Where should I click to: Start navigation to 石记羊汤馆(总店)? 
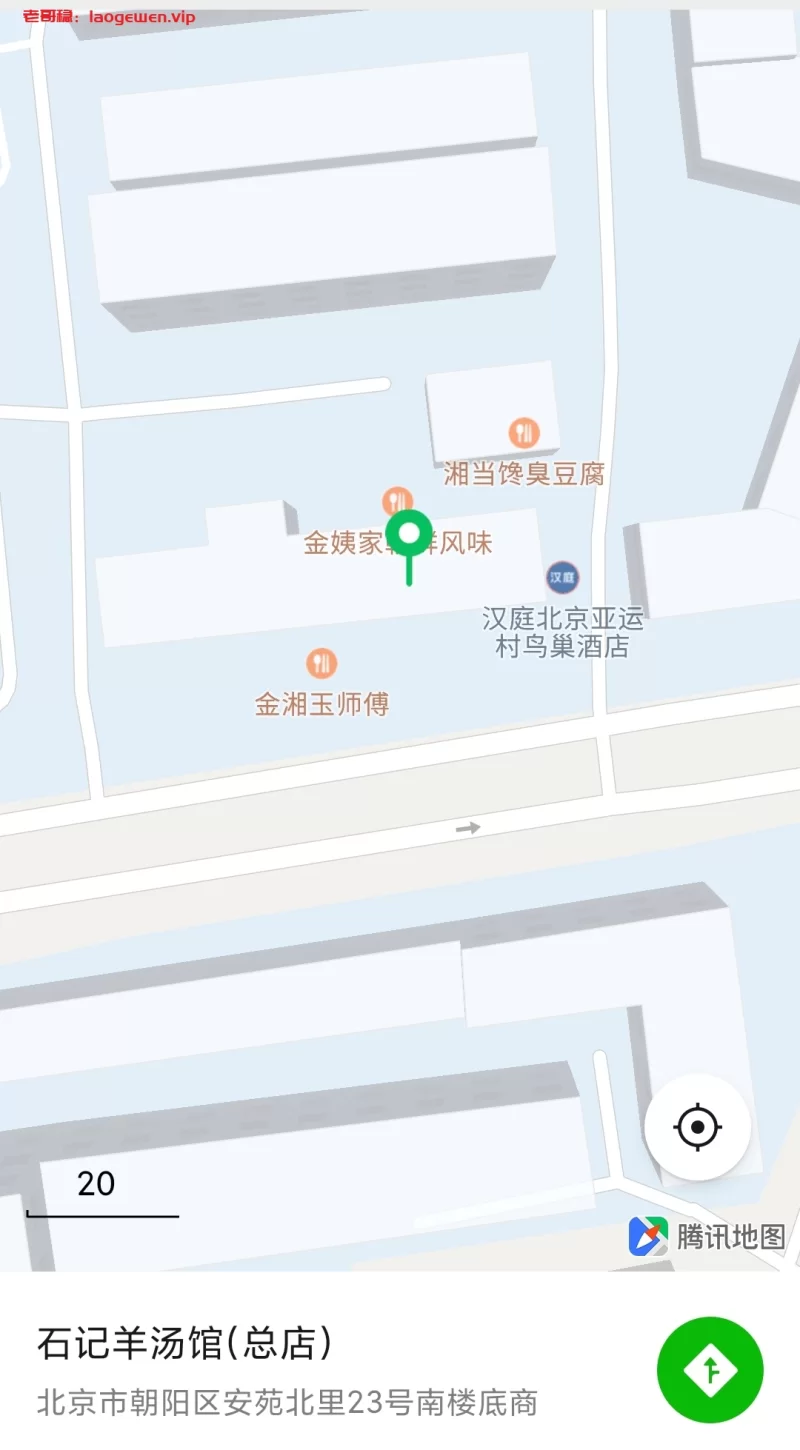coord(709,1369)
